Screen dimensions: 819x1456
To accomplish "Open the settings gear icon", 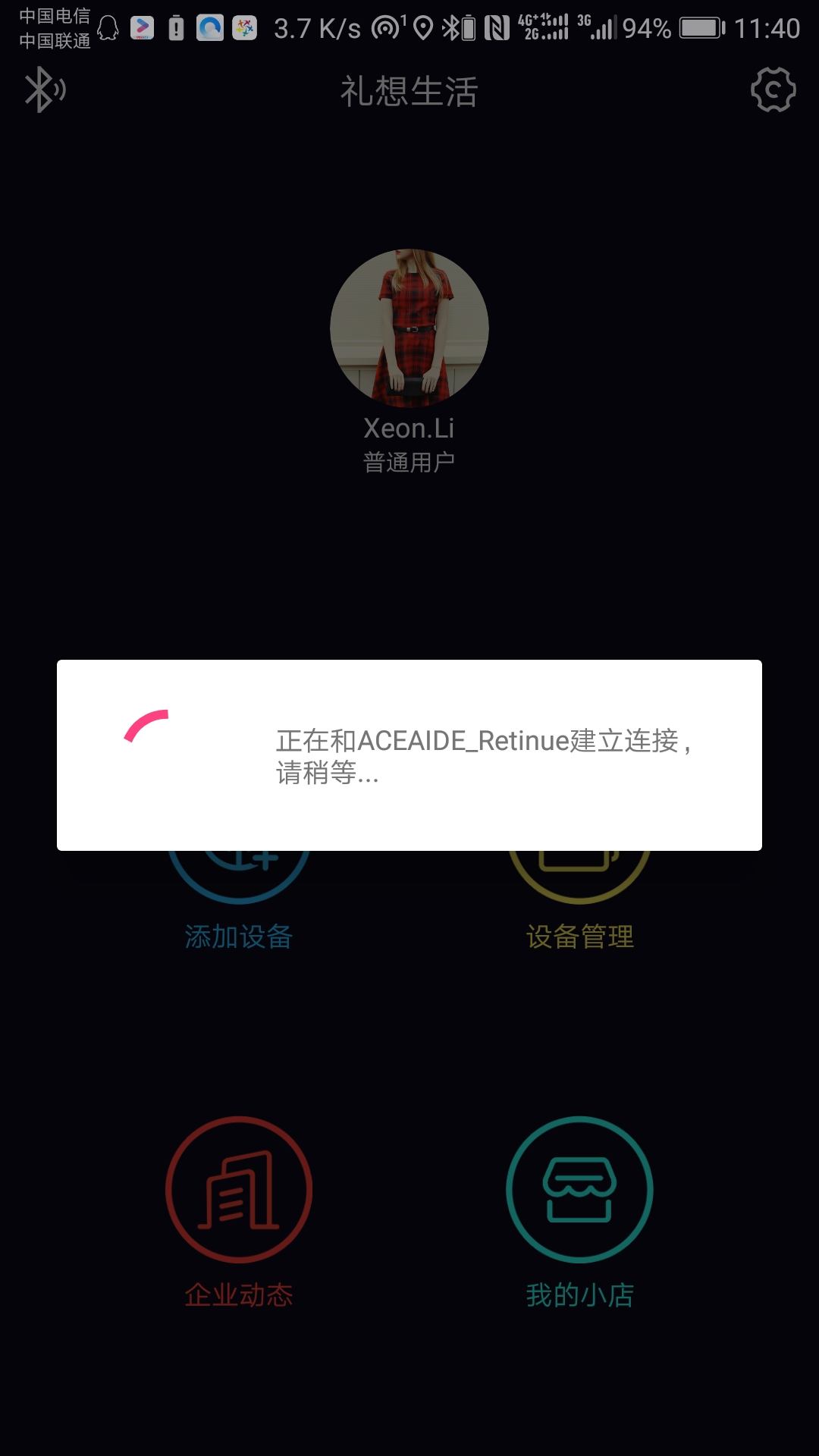I will (773, 90).
